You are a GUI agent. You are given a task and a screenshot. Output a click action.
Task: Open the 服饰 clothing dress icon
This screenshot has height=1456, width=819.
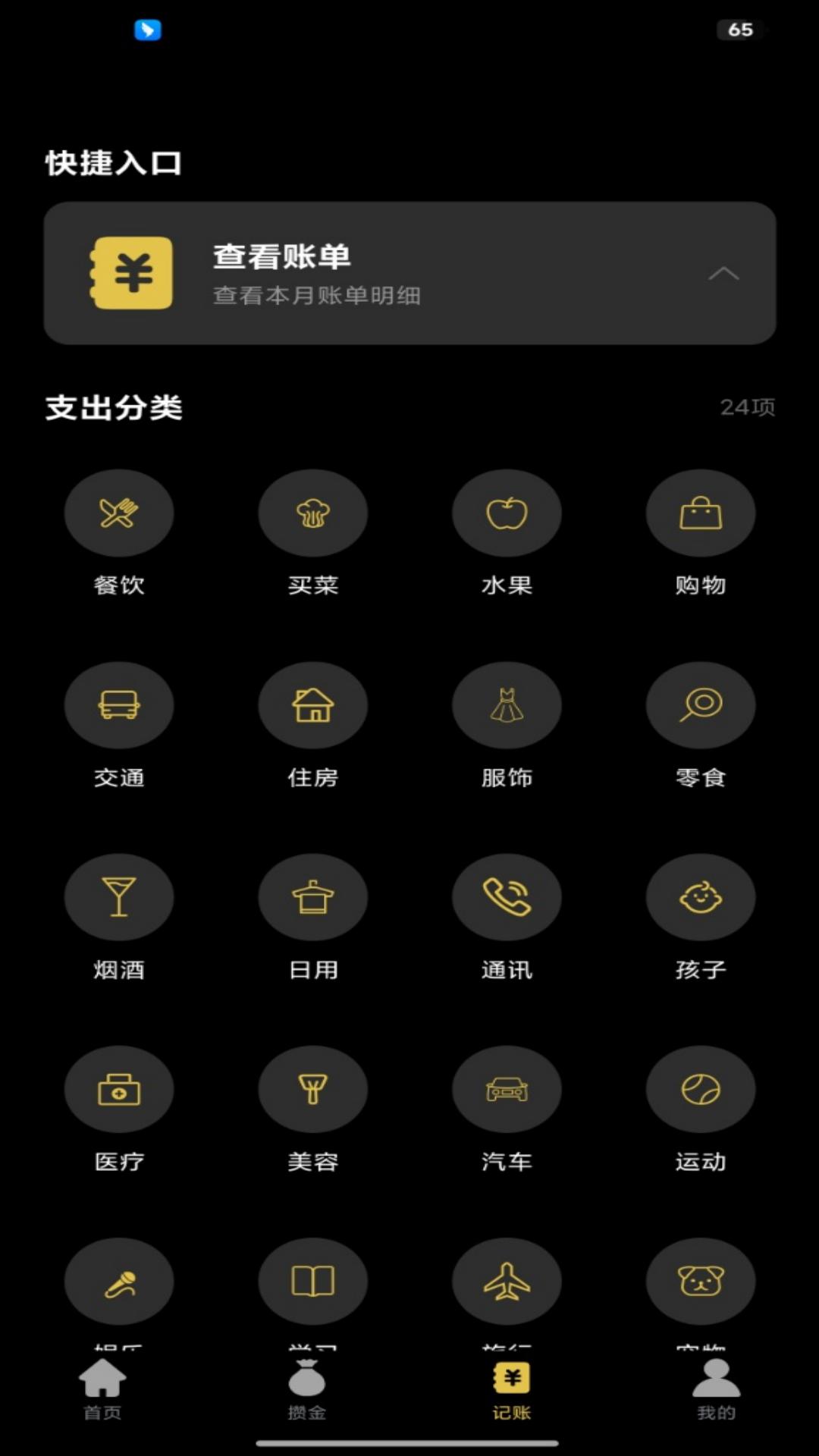507,705
